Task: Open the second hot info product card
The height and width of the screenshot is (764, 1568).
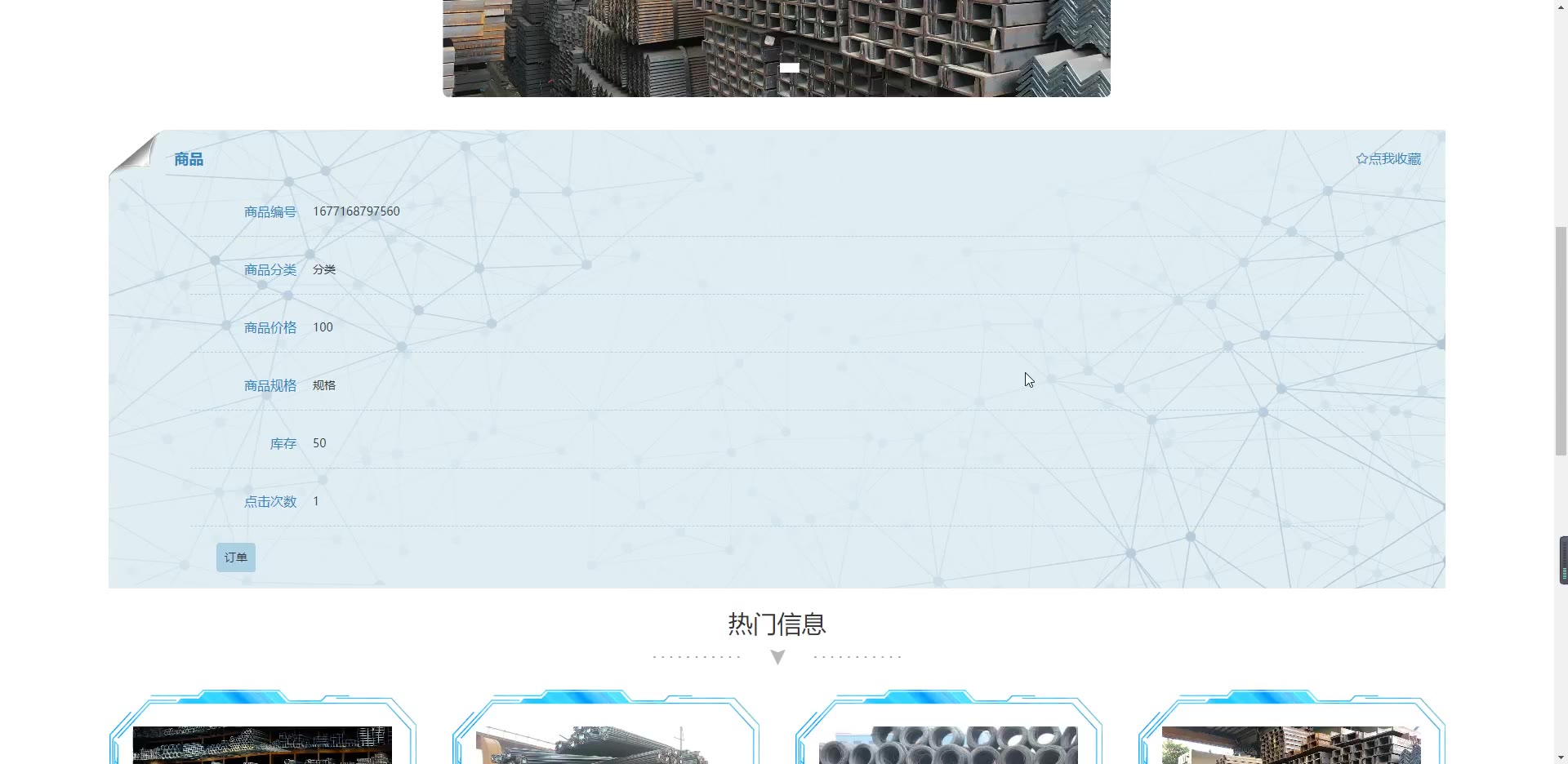Action: 605,743
